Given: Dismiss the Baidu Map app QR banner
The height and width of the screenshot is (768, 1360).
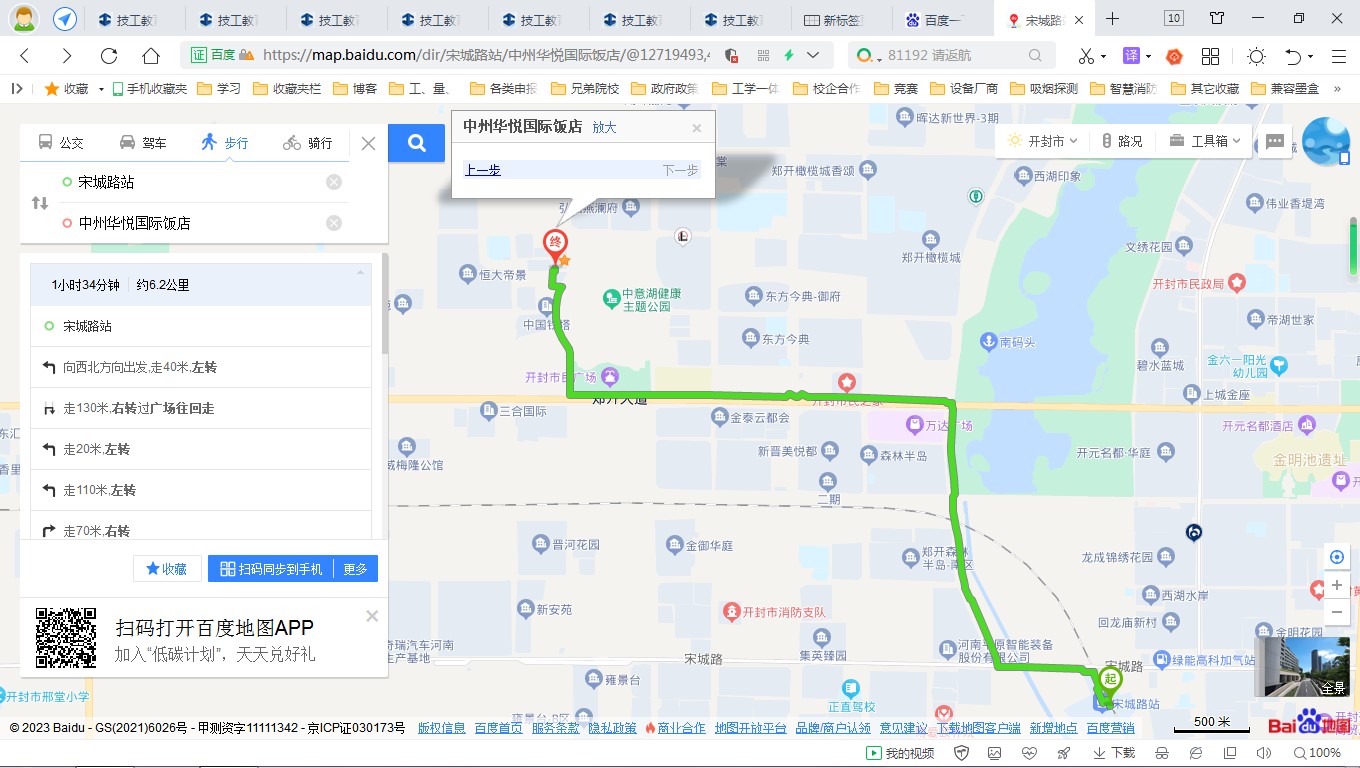Looking at the screenshot, I should (x=372, y=616).
